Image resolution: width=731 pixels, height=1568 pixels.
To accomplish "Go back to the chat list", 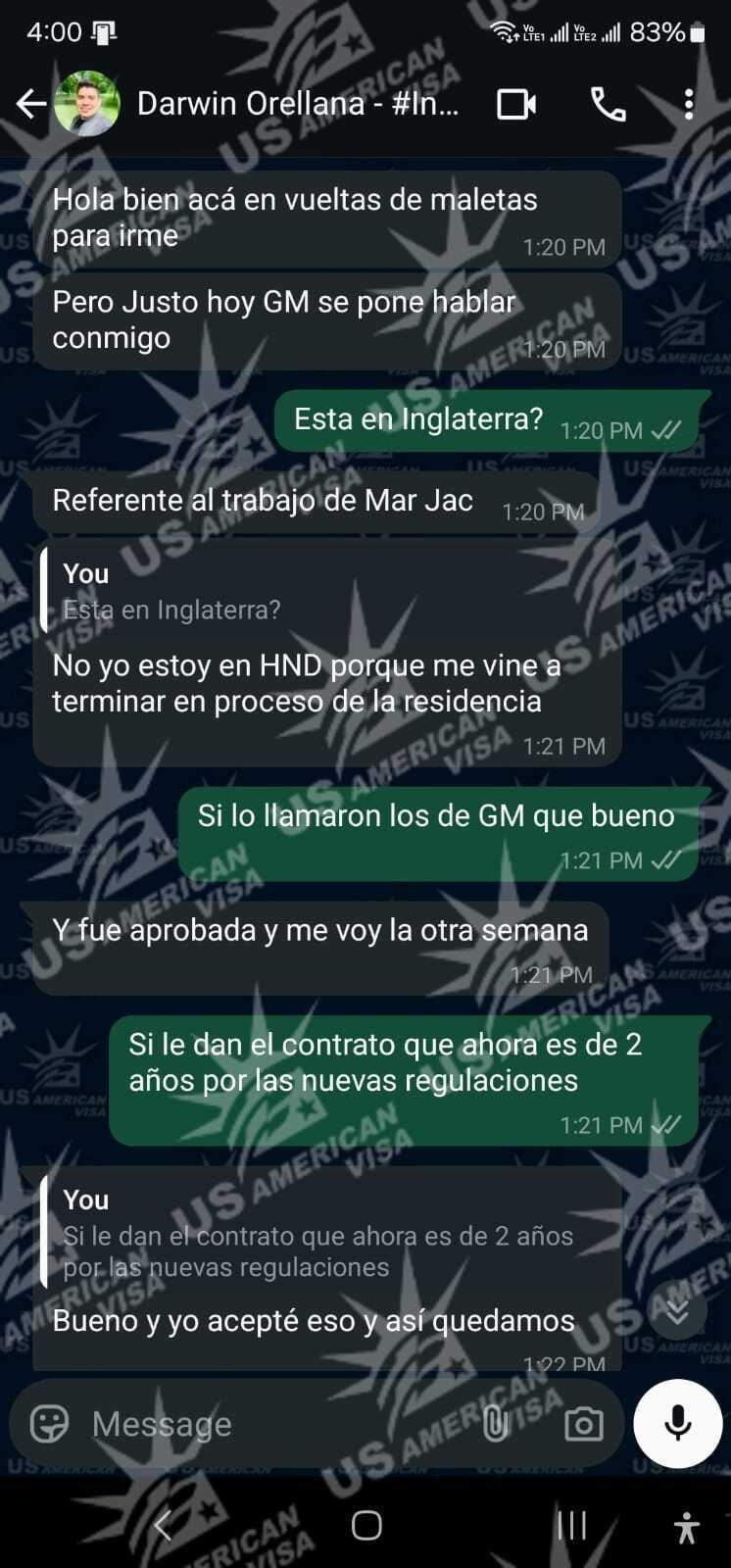I will pyautogui.click(x=31, y=104).
